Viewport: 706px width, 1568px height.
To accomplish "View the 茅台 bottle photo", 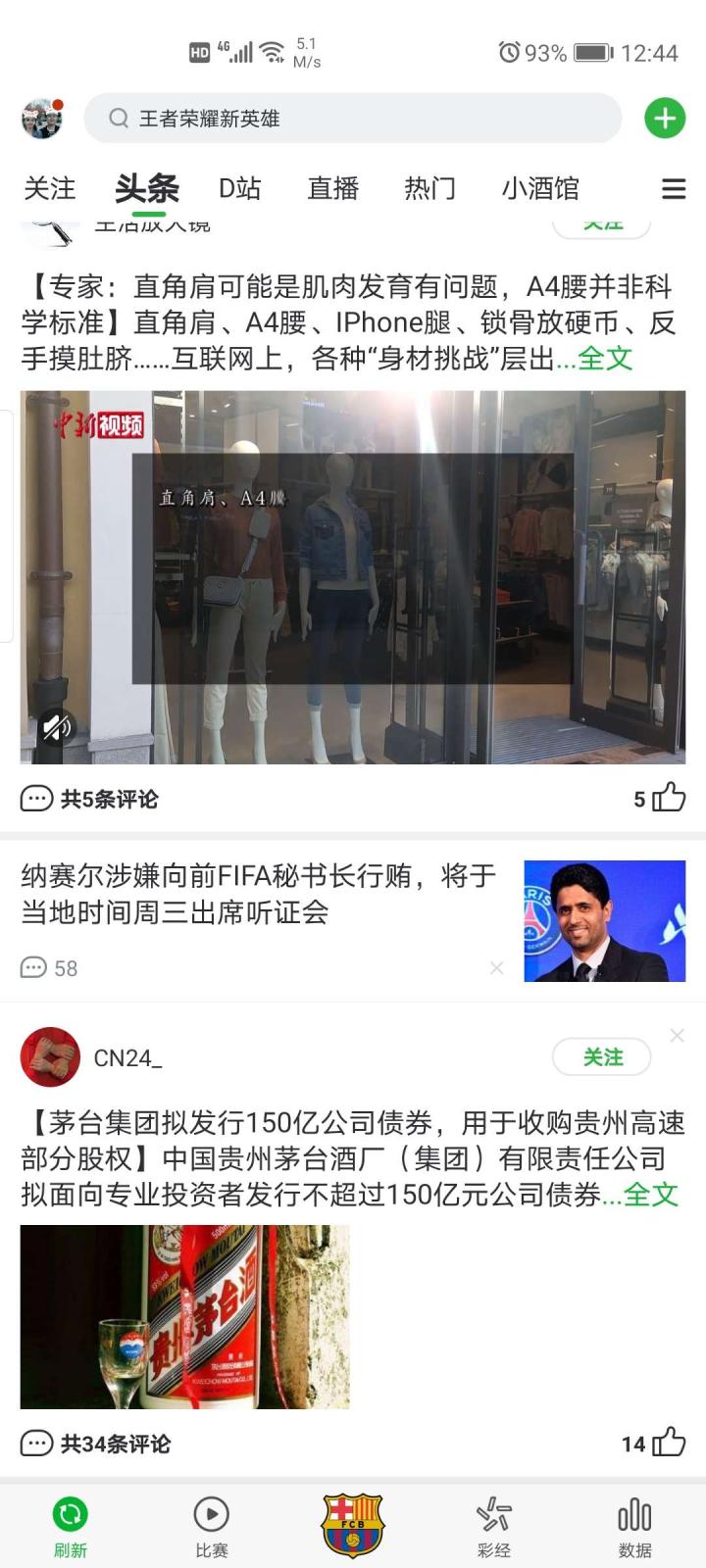I will click(x=185, y=1316).
